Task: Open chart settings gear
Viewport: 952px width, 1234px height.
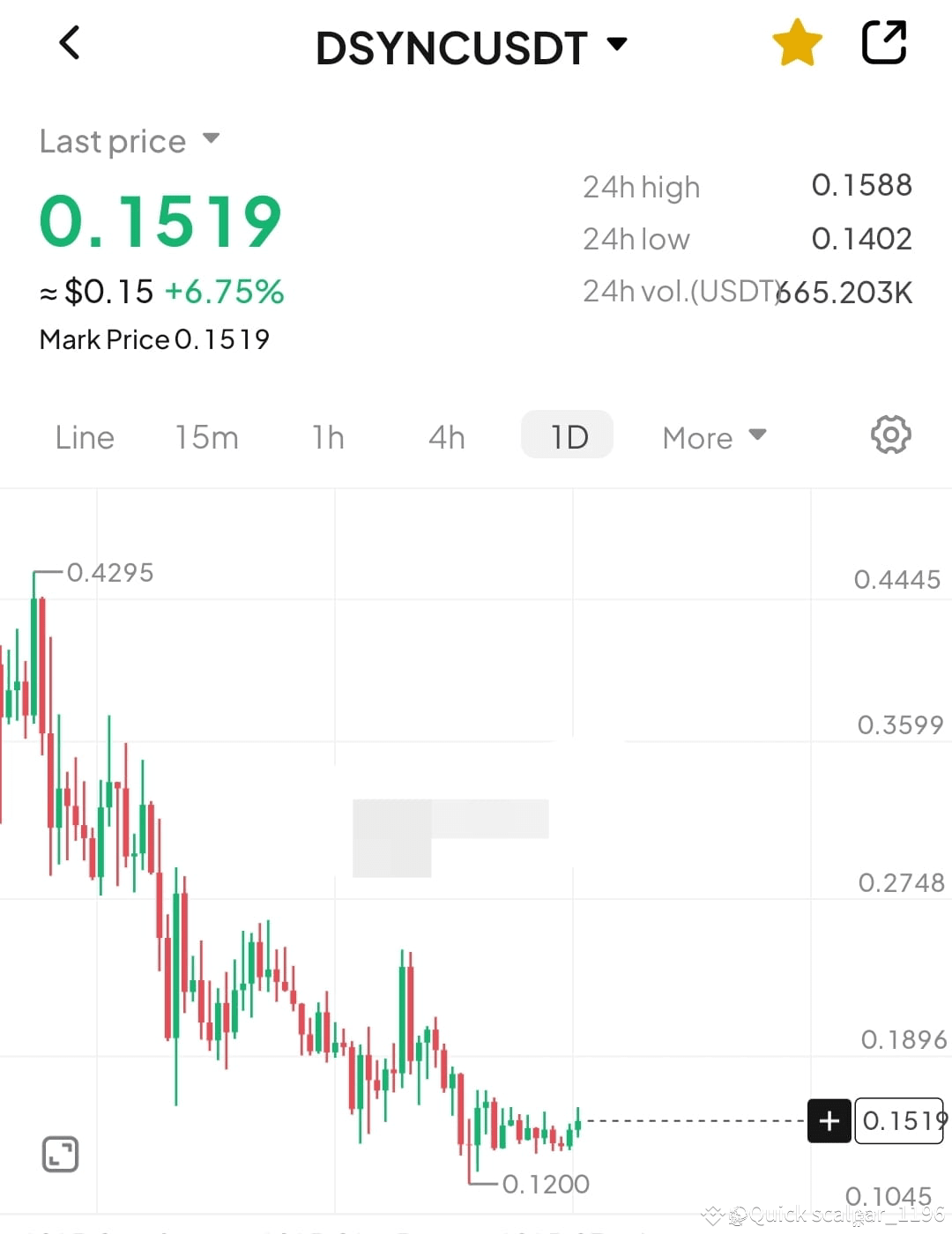Action: point(890,435)
